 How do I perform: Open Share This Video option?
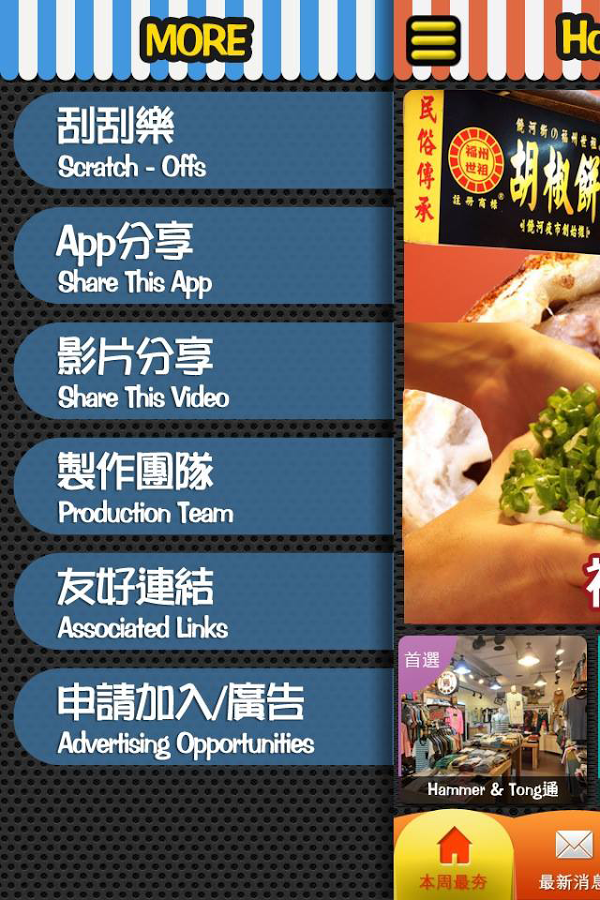coord(204,371)
